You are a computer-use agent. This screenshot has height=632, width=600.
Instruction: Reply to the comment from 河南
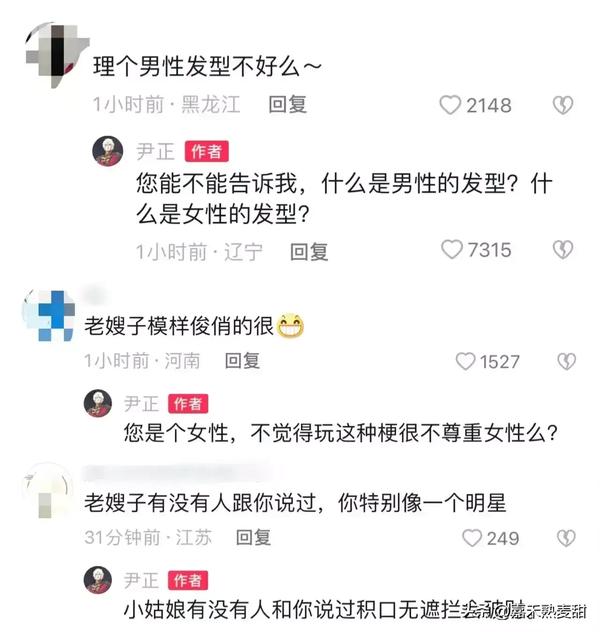tap(242, 360)
